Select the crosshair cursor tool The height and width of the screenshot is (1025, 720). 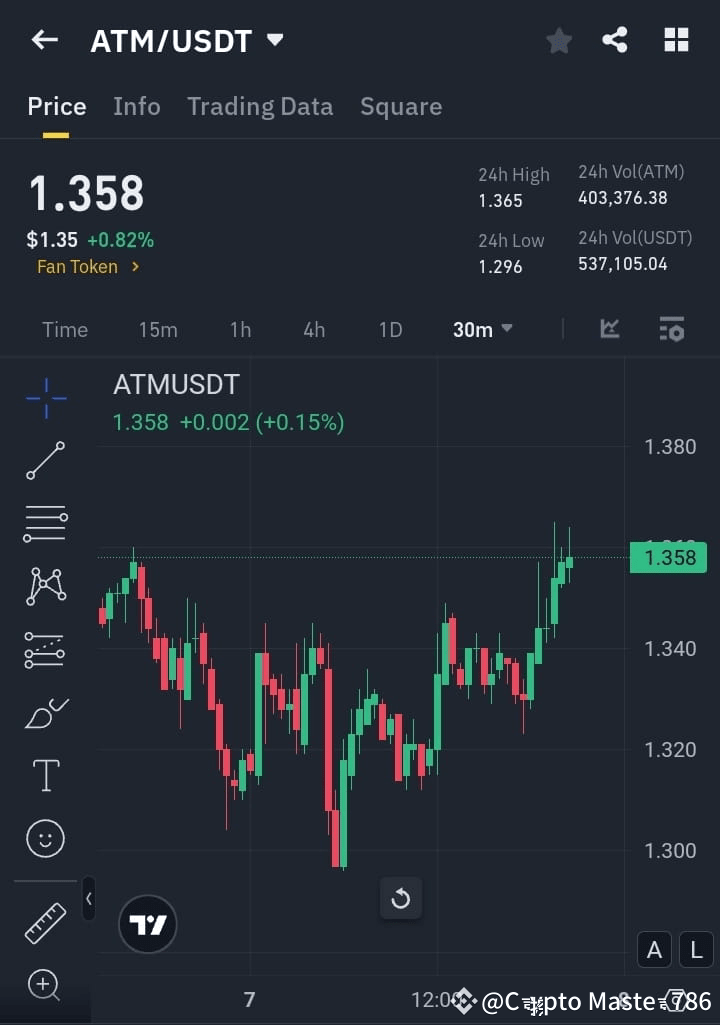pos(44,398)
